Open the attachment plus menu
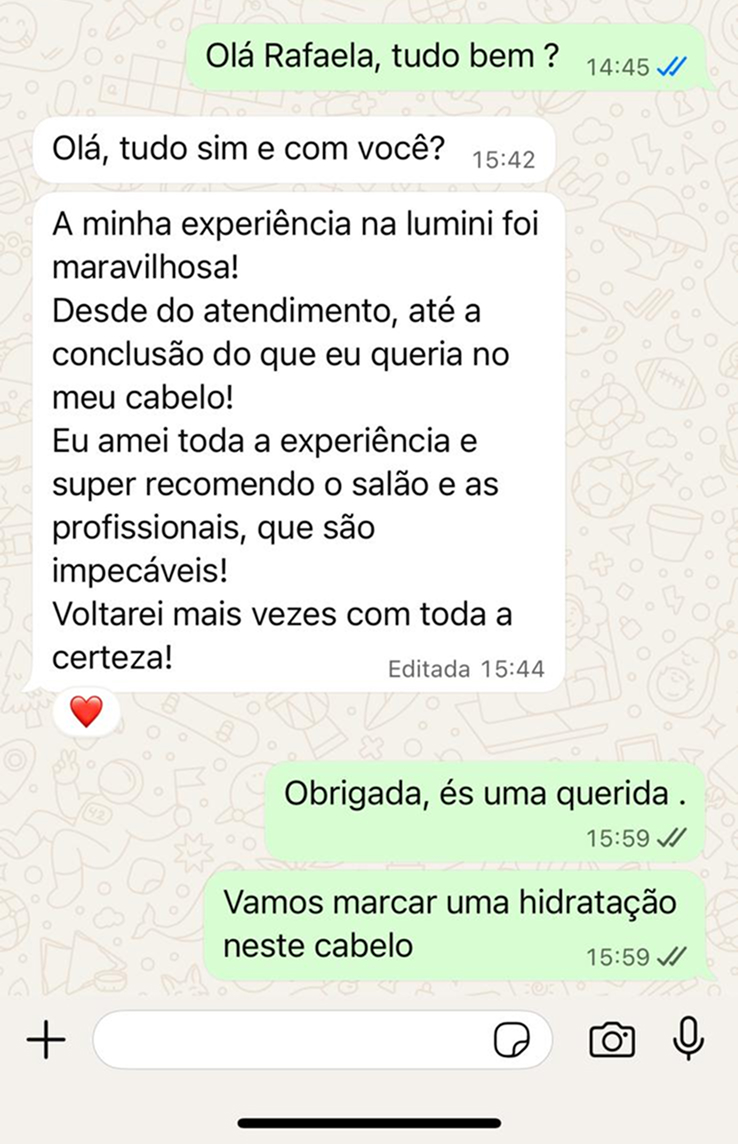The height and width of the screenshot is (1144, 738). (46, 1041)
